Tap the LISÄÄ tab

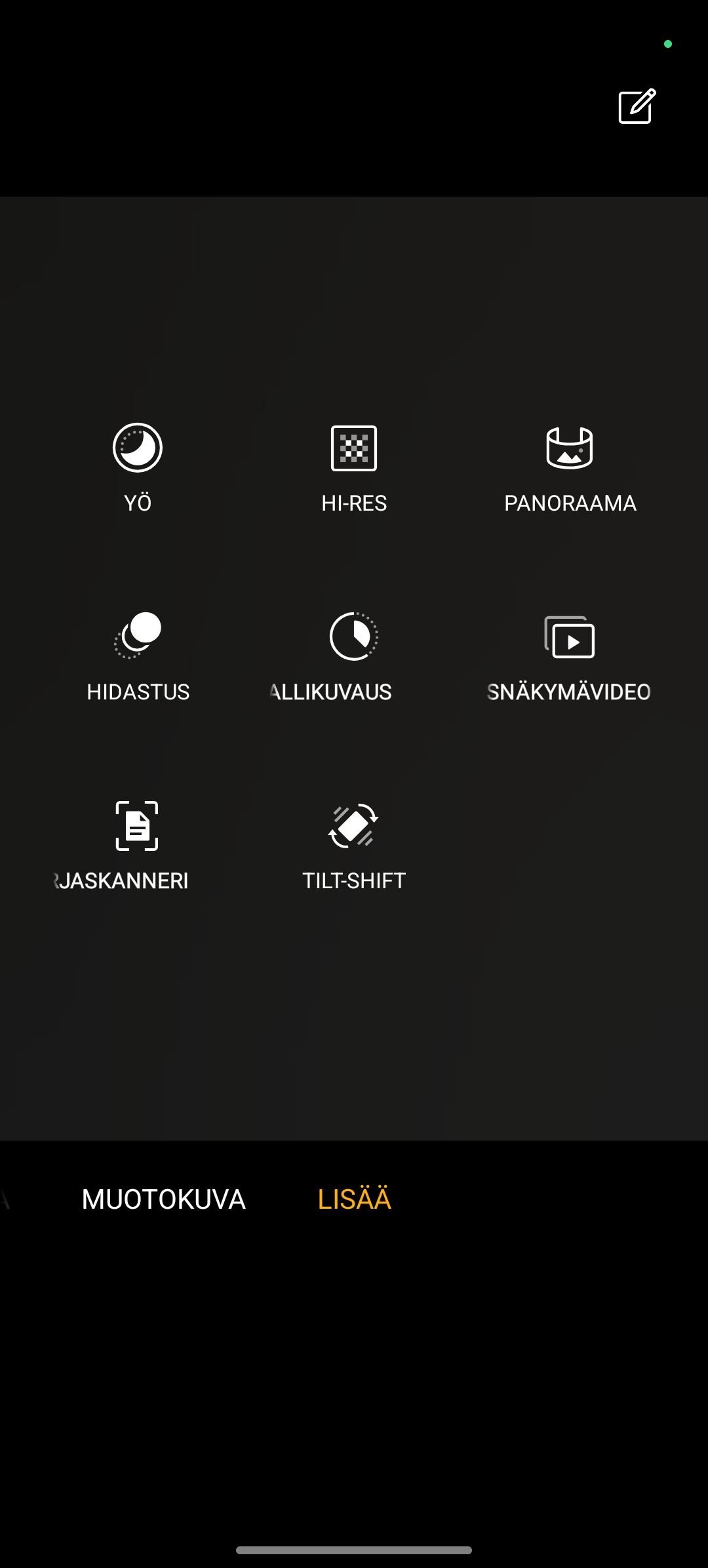click(x=355, y=1199)
